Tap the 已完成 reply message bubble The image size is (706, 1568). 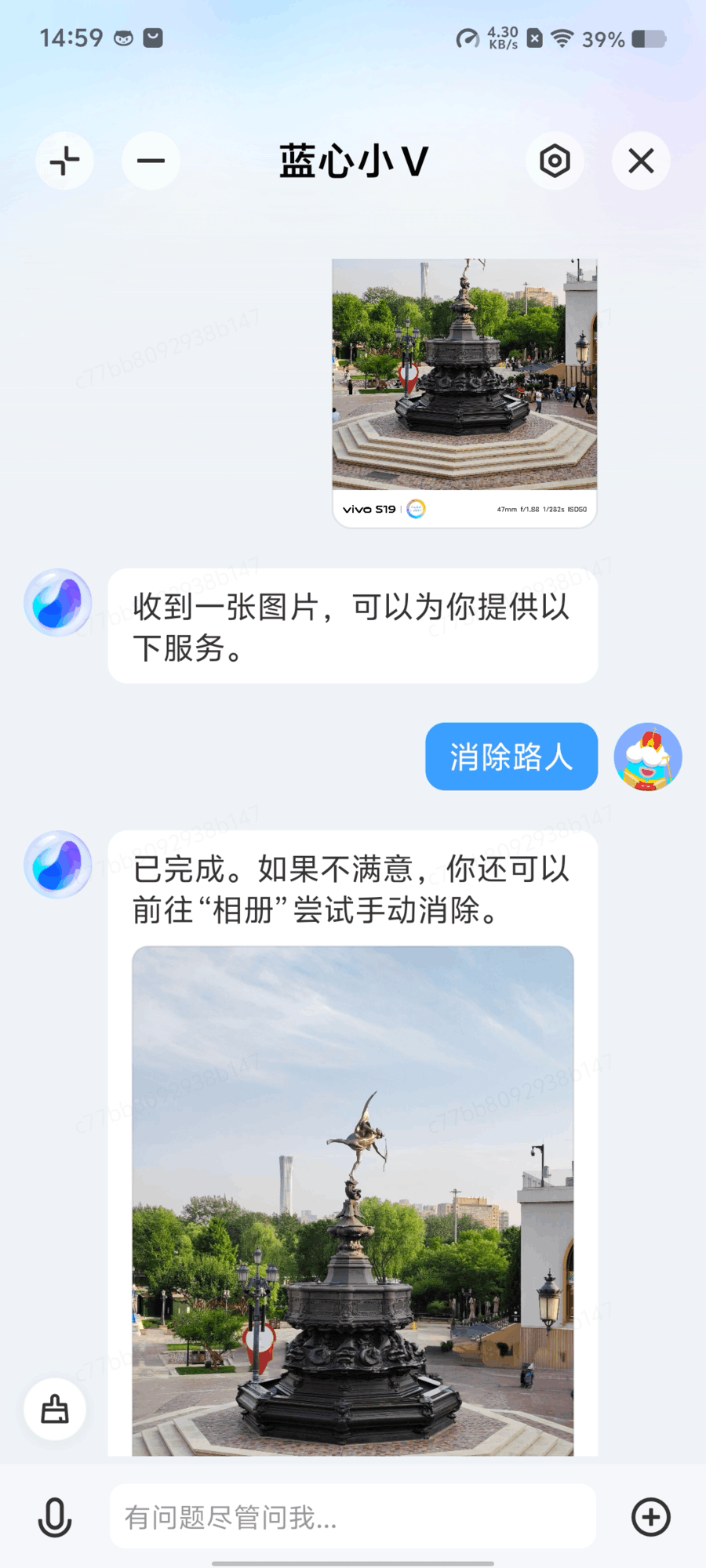(x=351, y=886)
